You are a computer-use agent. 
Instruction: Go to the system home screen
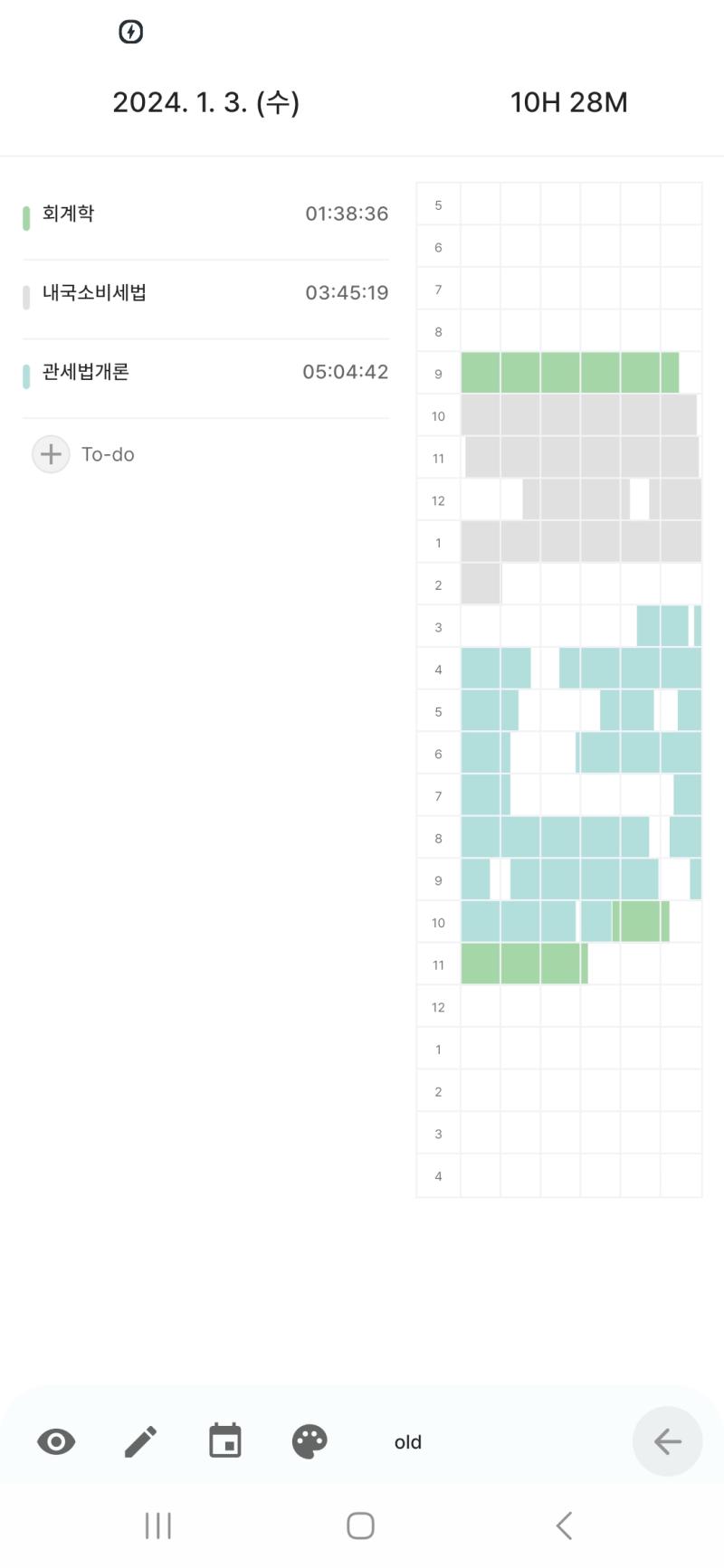click(360, 1525)
